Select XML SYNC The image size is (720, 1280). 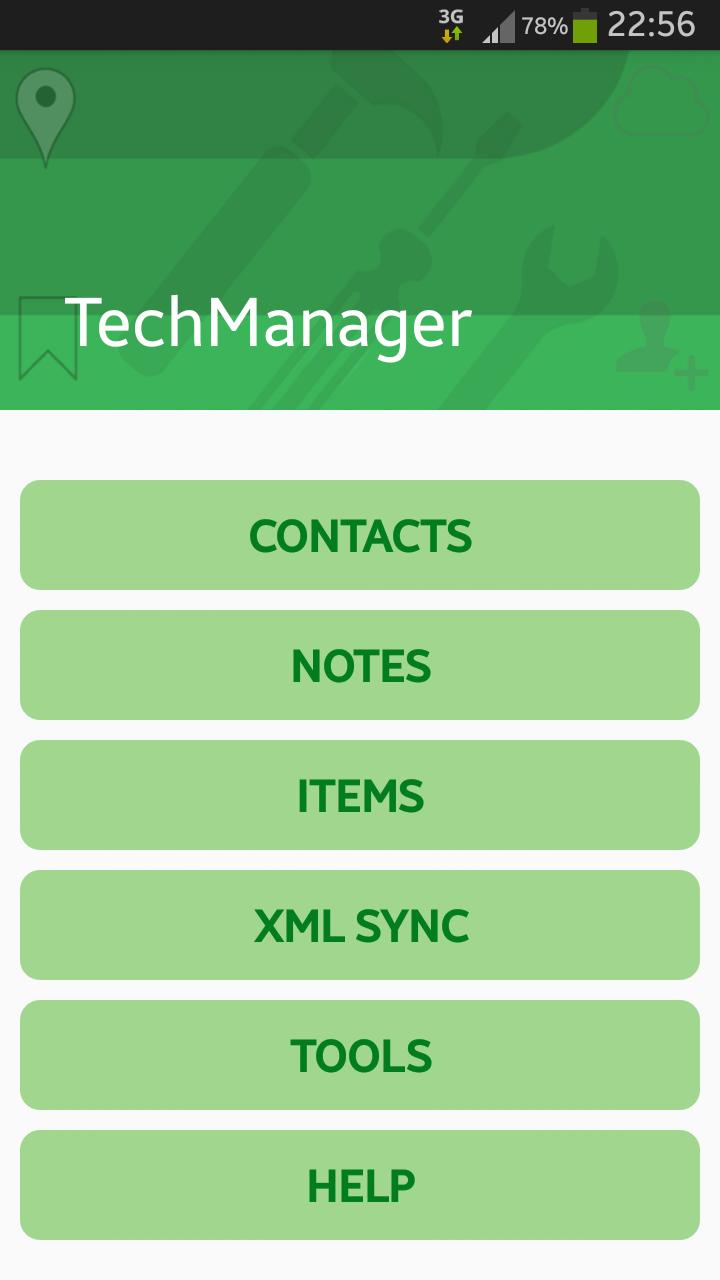360,925
